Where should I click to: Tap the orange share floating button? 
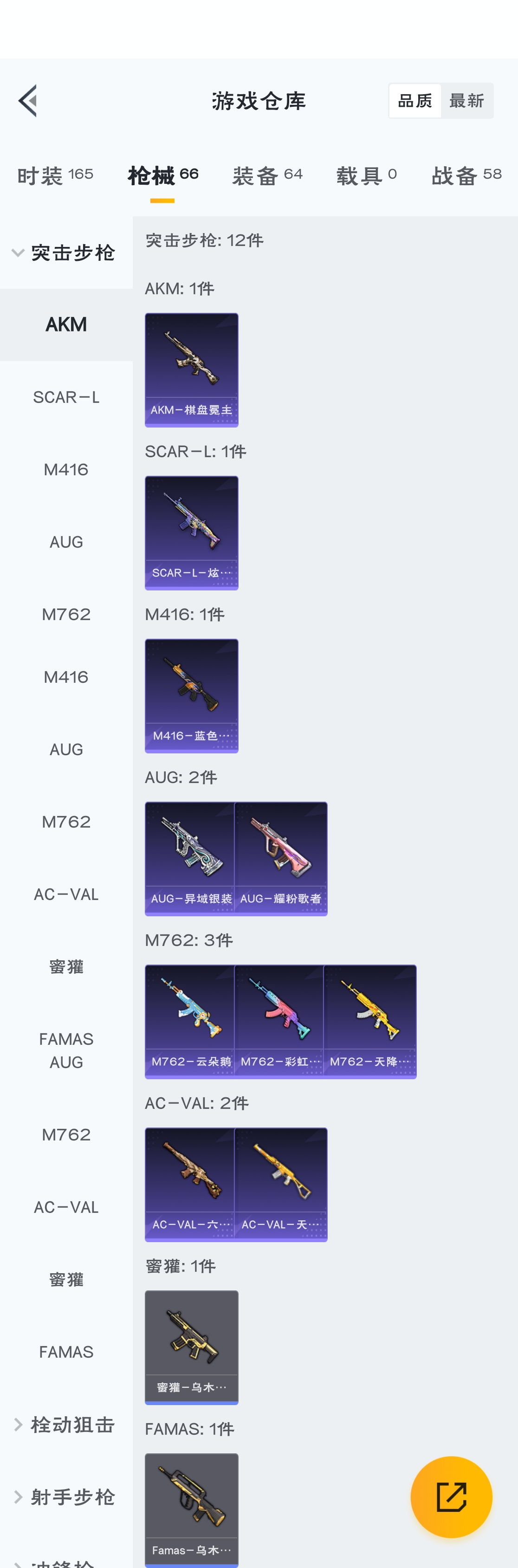[451, 1497]
